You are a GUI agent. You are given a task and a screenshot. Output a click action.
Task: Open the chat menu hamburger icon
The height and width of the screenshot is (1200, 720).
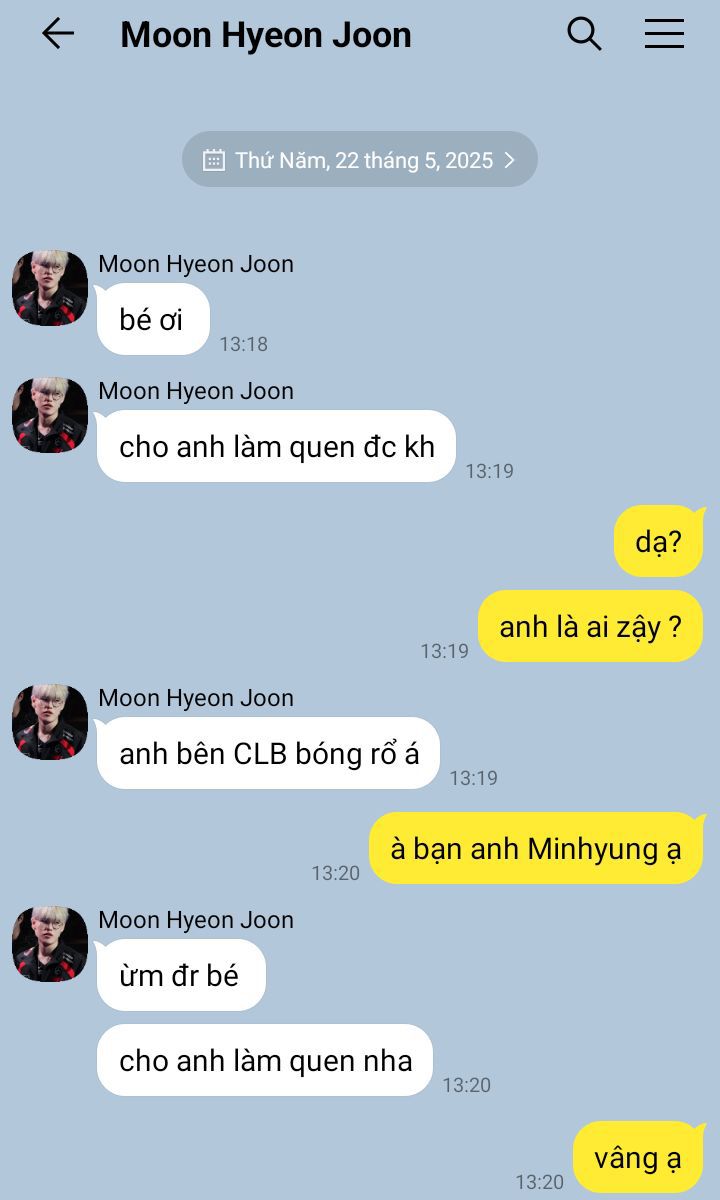pyautogui.click(x=664, y=34)
